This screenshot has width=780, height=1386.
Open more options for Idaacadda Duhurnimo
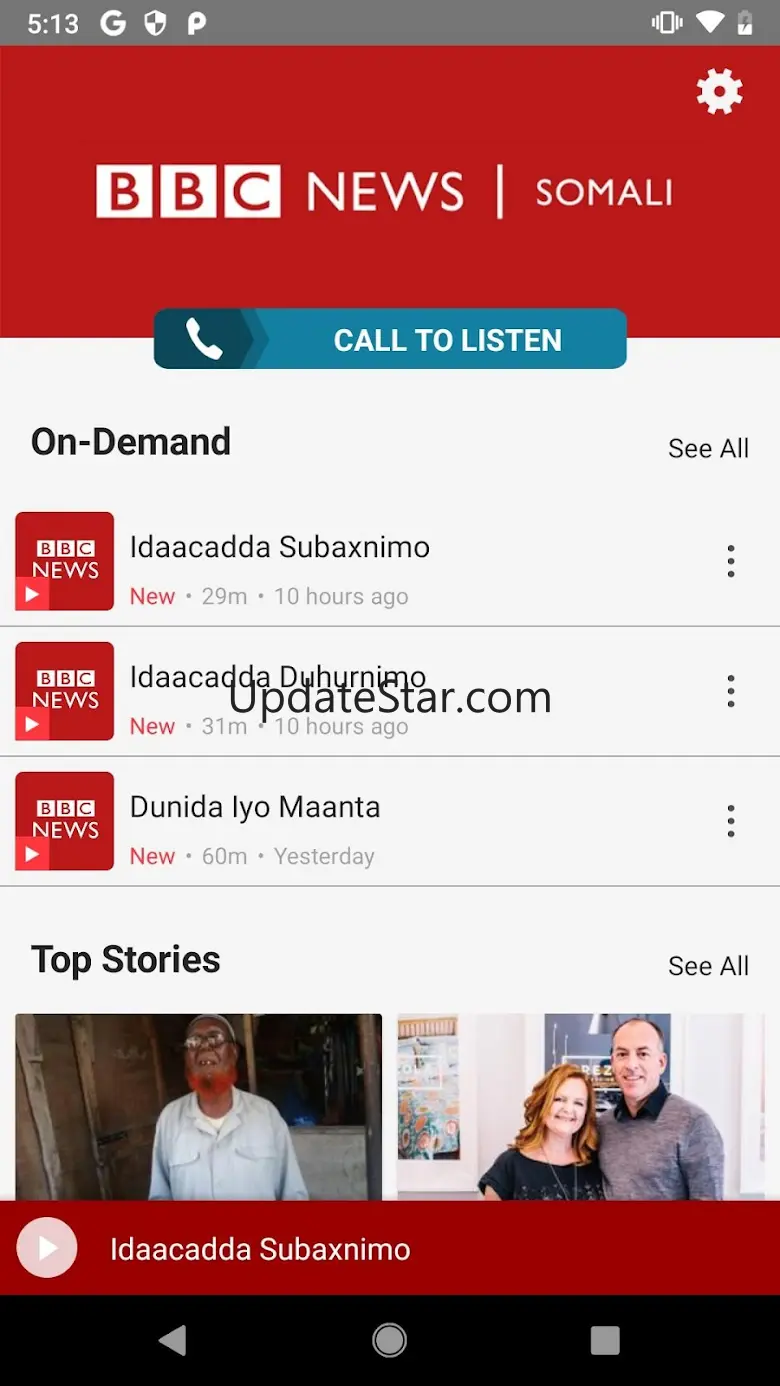pyautogui.click(x=731, y=691)
